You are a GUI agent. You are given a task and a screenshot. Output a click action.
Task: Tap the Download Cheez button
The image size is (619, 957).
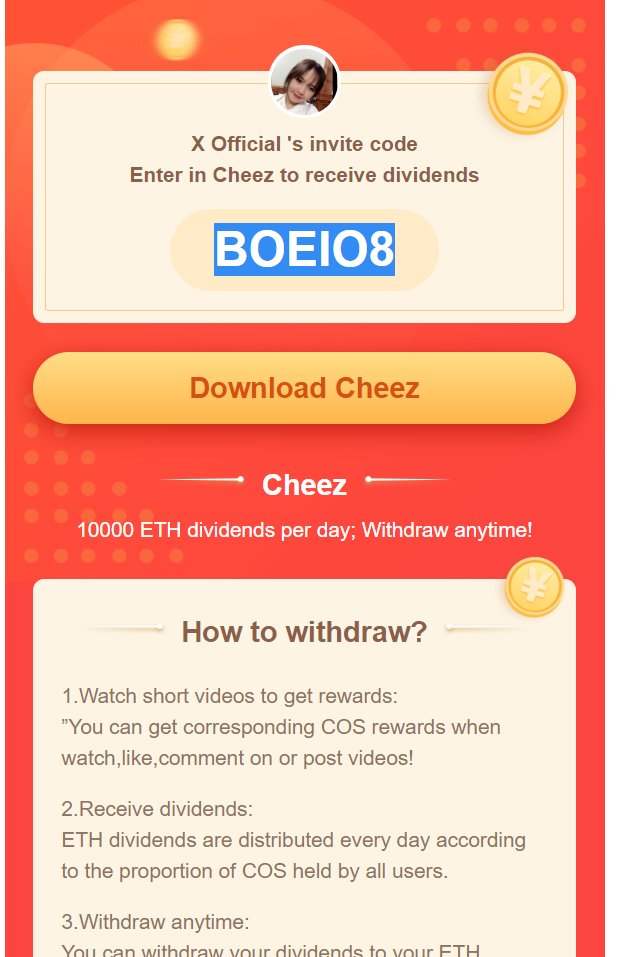(x=304, y=388)
